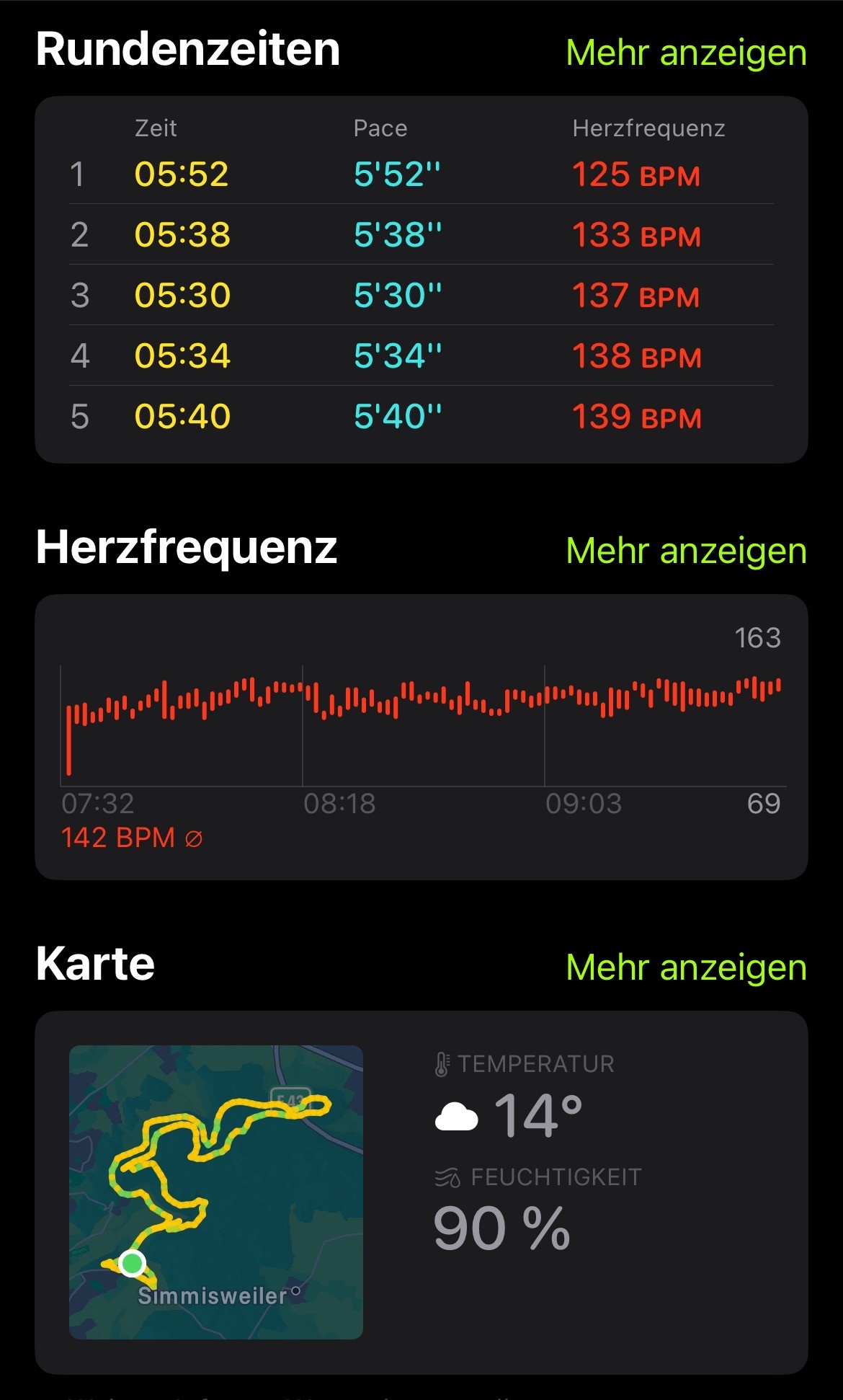
Task: Show more next to Rundenzeiten
Action: [686, 53]
